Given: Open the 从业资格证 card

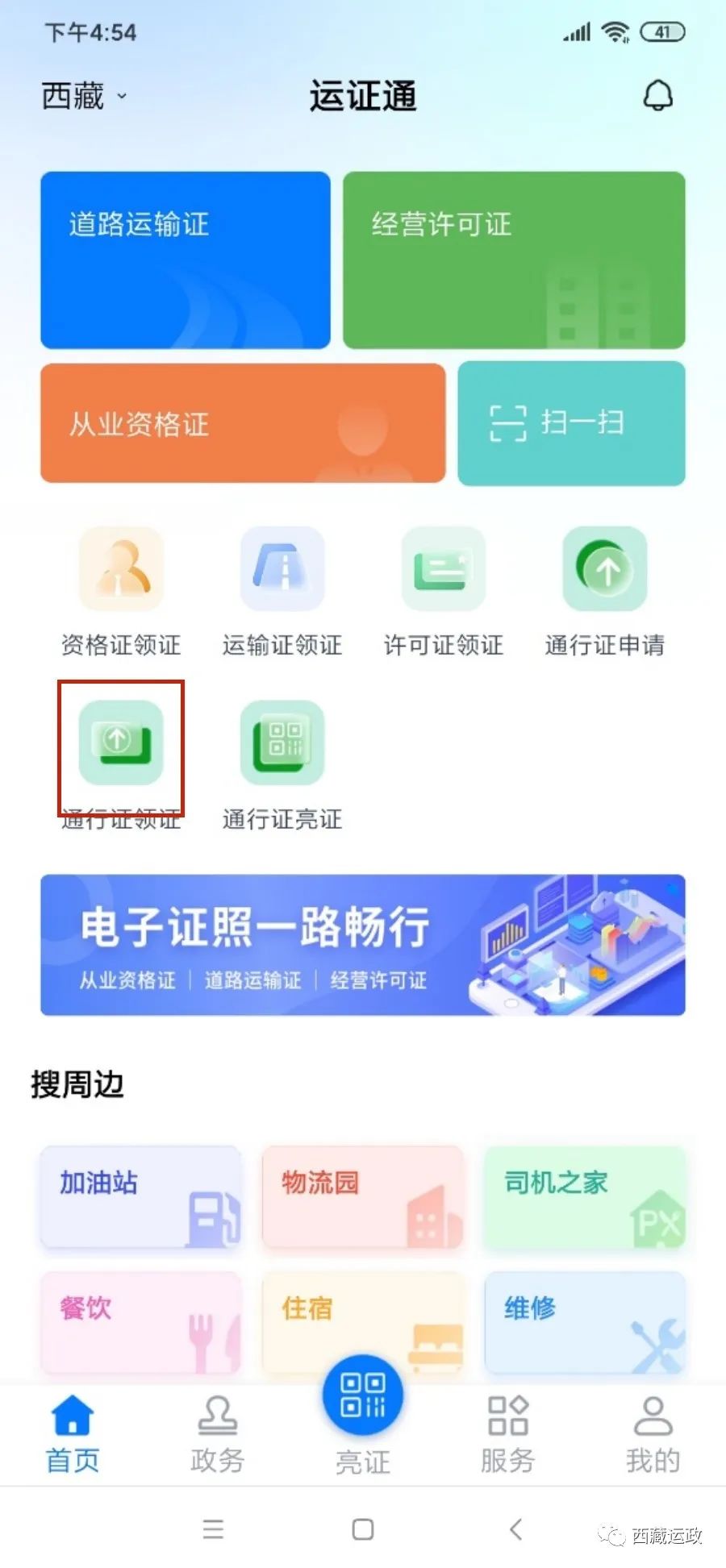Looking at the screenshot, I should pyautogui.click(x=242, y=423).
